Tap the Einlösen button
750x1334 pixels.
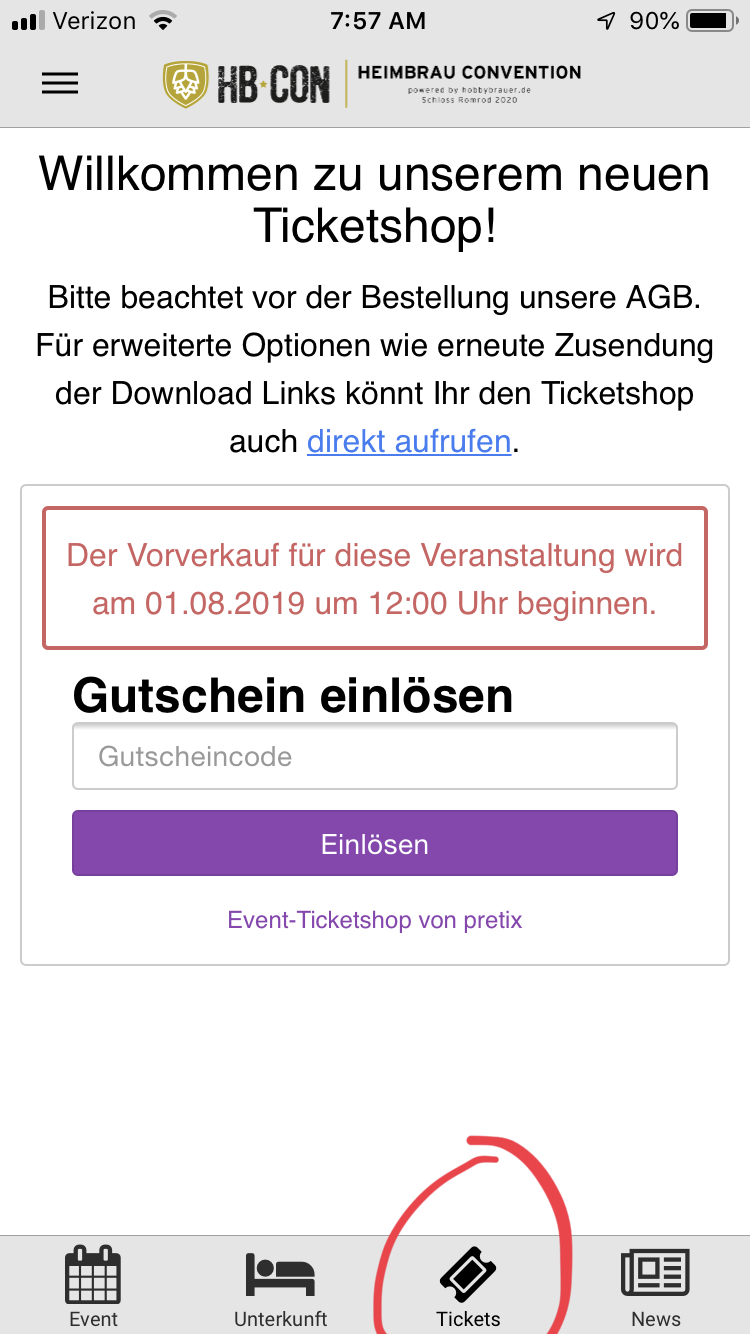(375, 844)
